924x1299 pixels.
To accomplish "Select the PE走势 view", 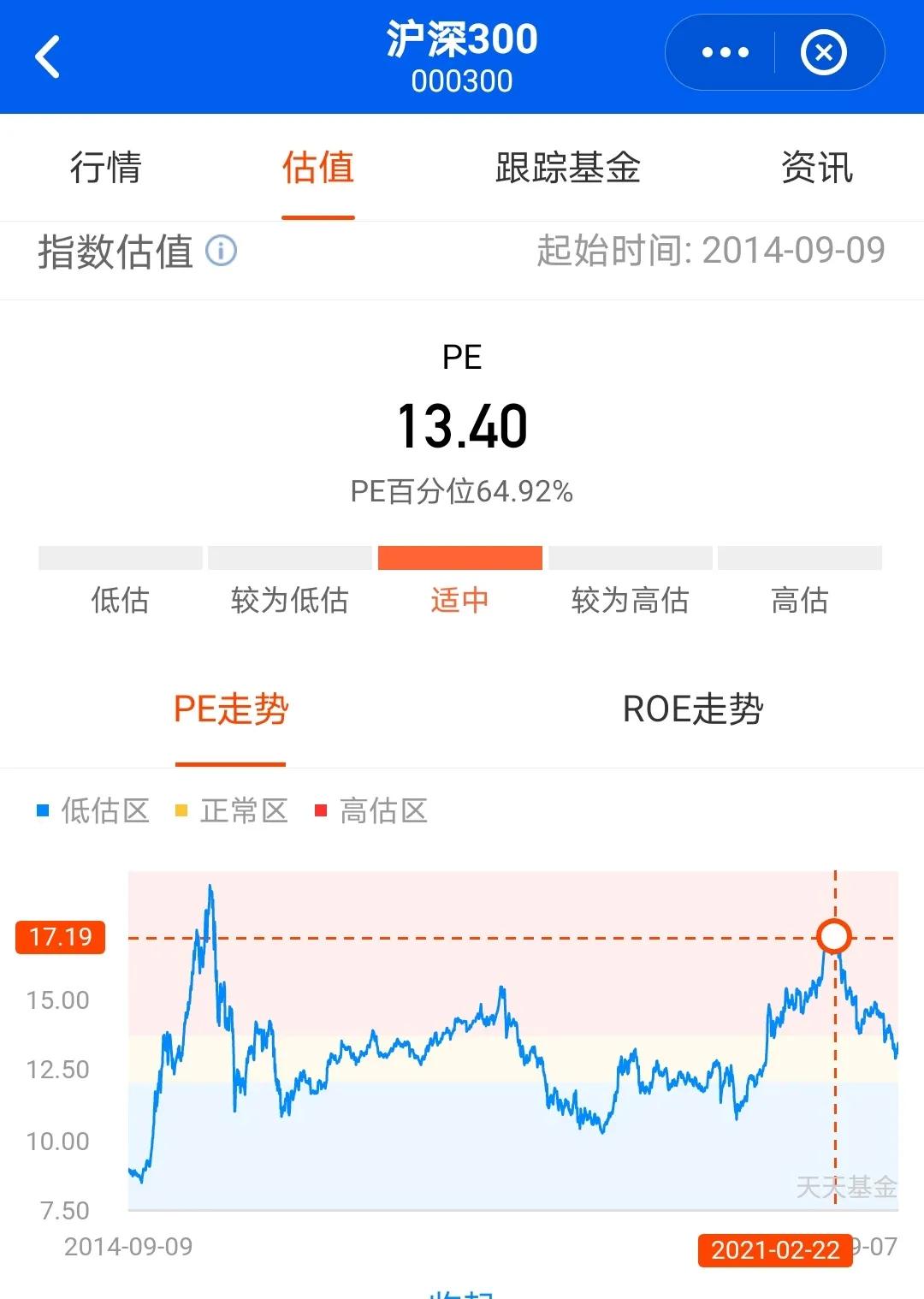I will point(230,710).
